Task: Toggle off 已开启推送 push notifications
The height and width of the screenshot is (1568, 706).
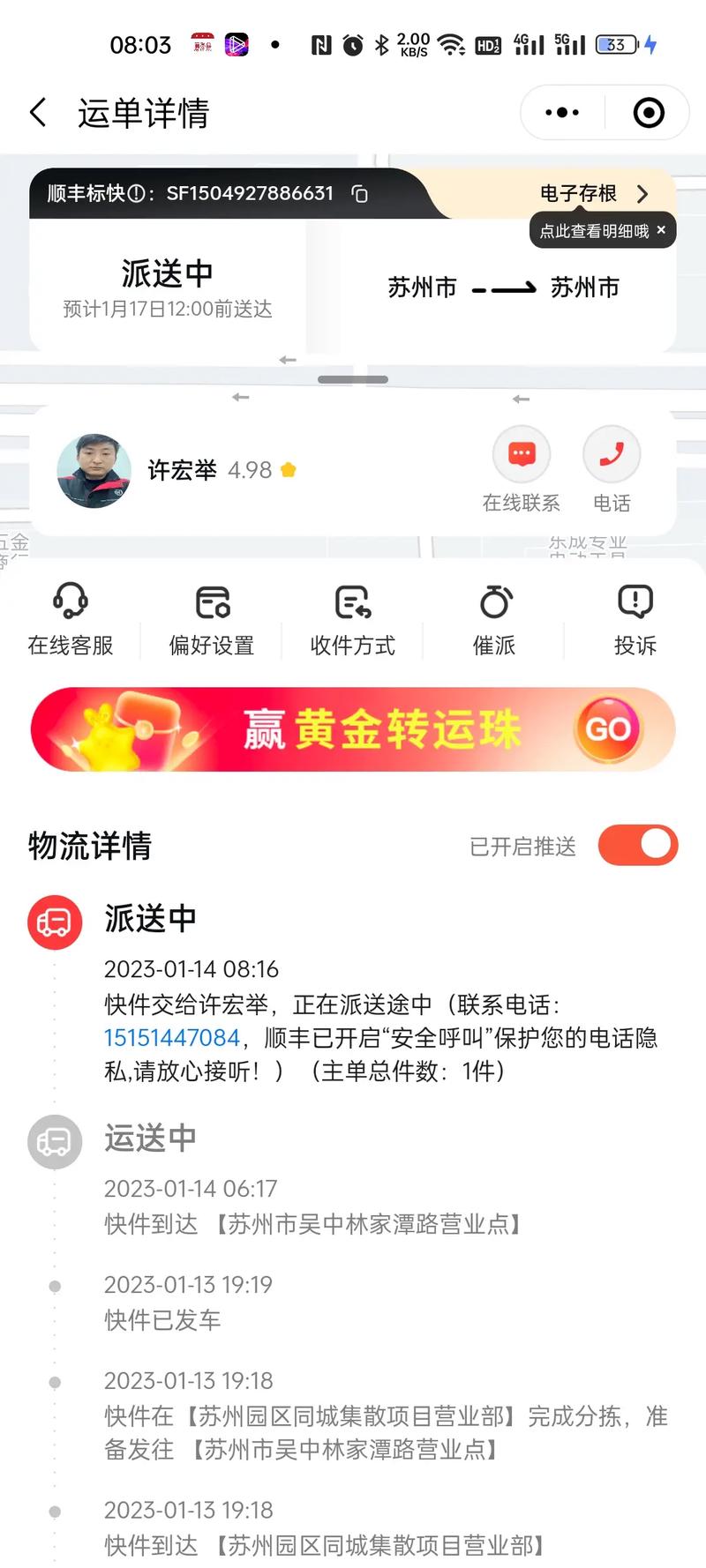Action: click(x=637, y=845)
